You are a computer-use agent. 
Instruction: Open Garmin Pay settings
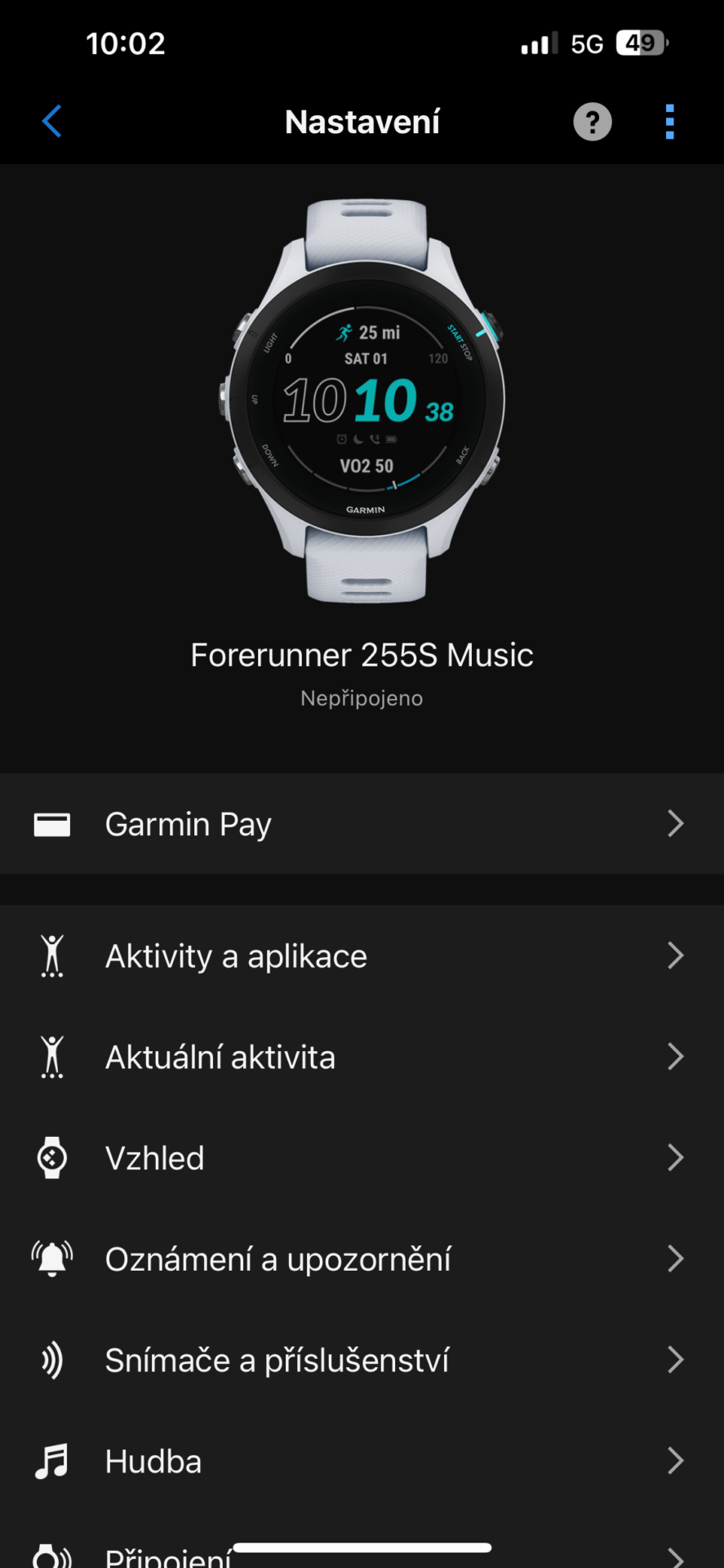click(362, 824)
